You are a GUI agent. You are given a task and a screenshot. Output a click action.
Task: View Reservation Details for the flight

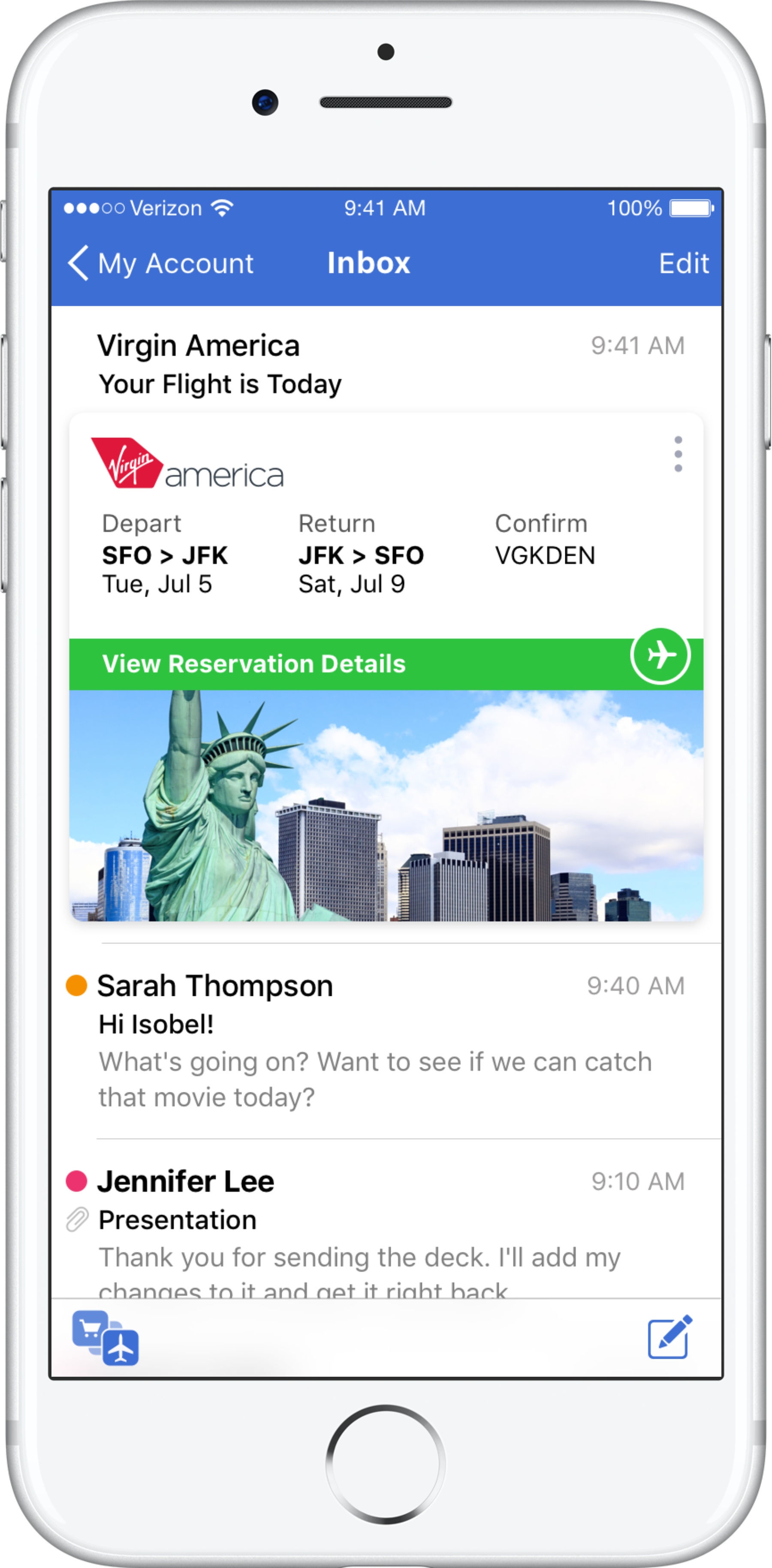[253, 664]
